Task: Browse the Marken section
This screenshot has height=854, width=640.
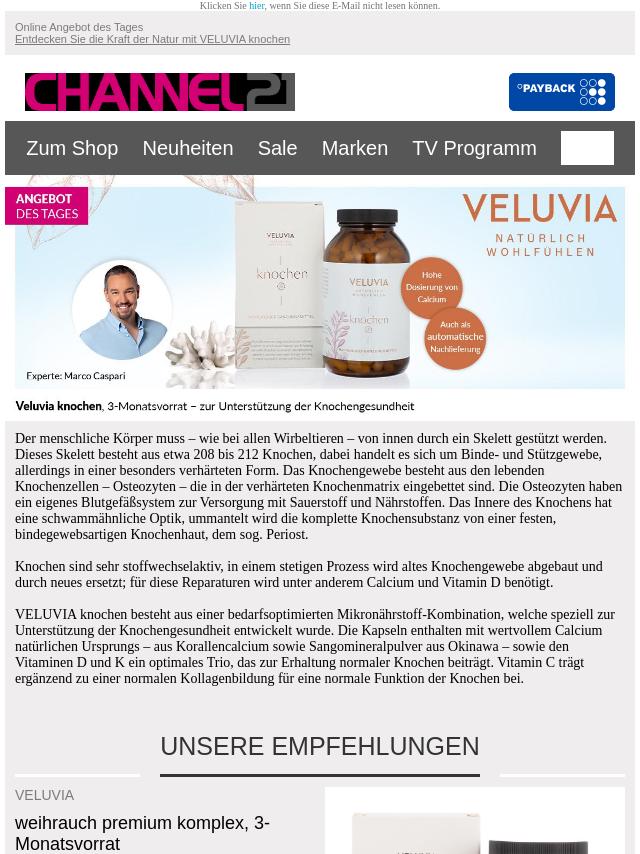Action: [x=354, y=148]
